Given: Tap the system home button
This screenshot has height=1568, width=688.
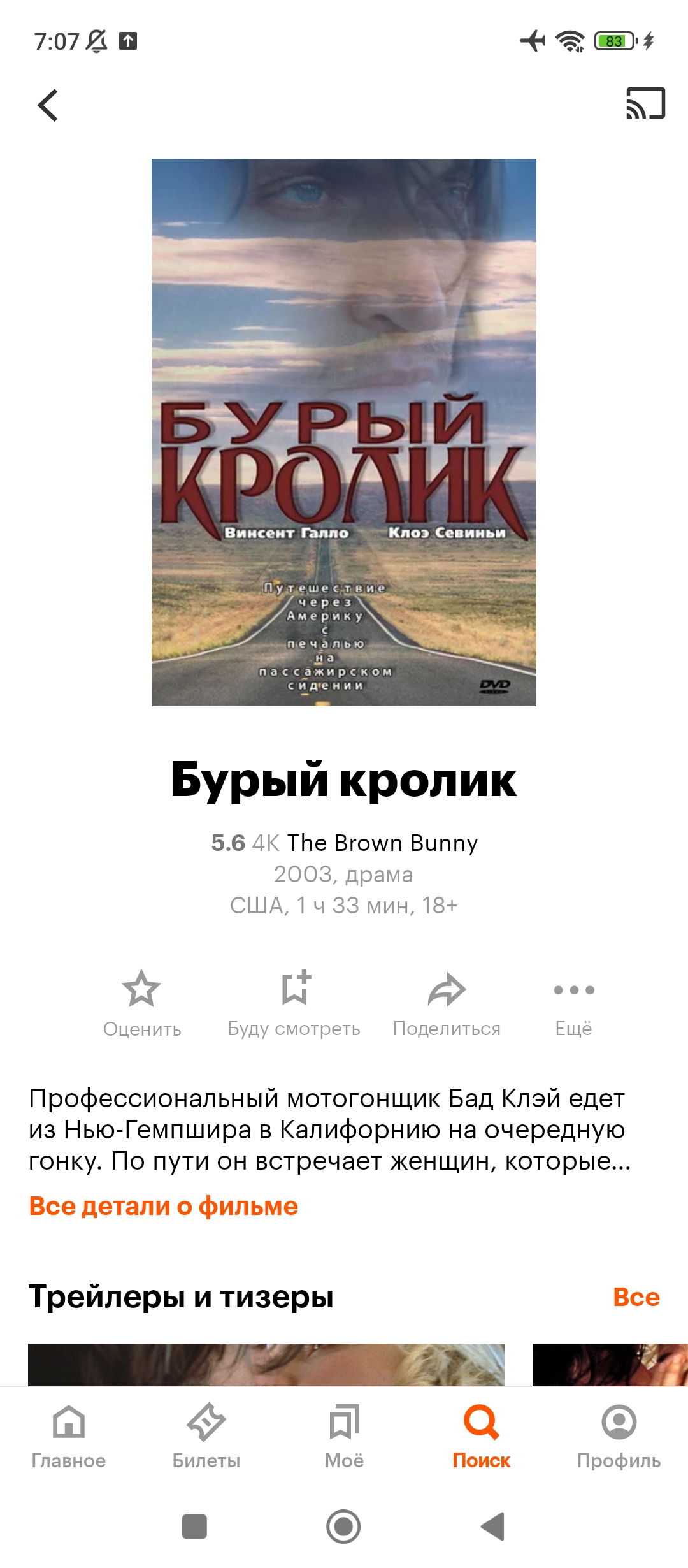Looking at the screenshot, I should coord(343,1527).
